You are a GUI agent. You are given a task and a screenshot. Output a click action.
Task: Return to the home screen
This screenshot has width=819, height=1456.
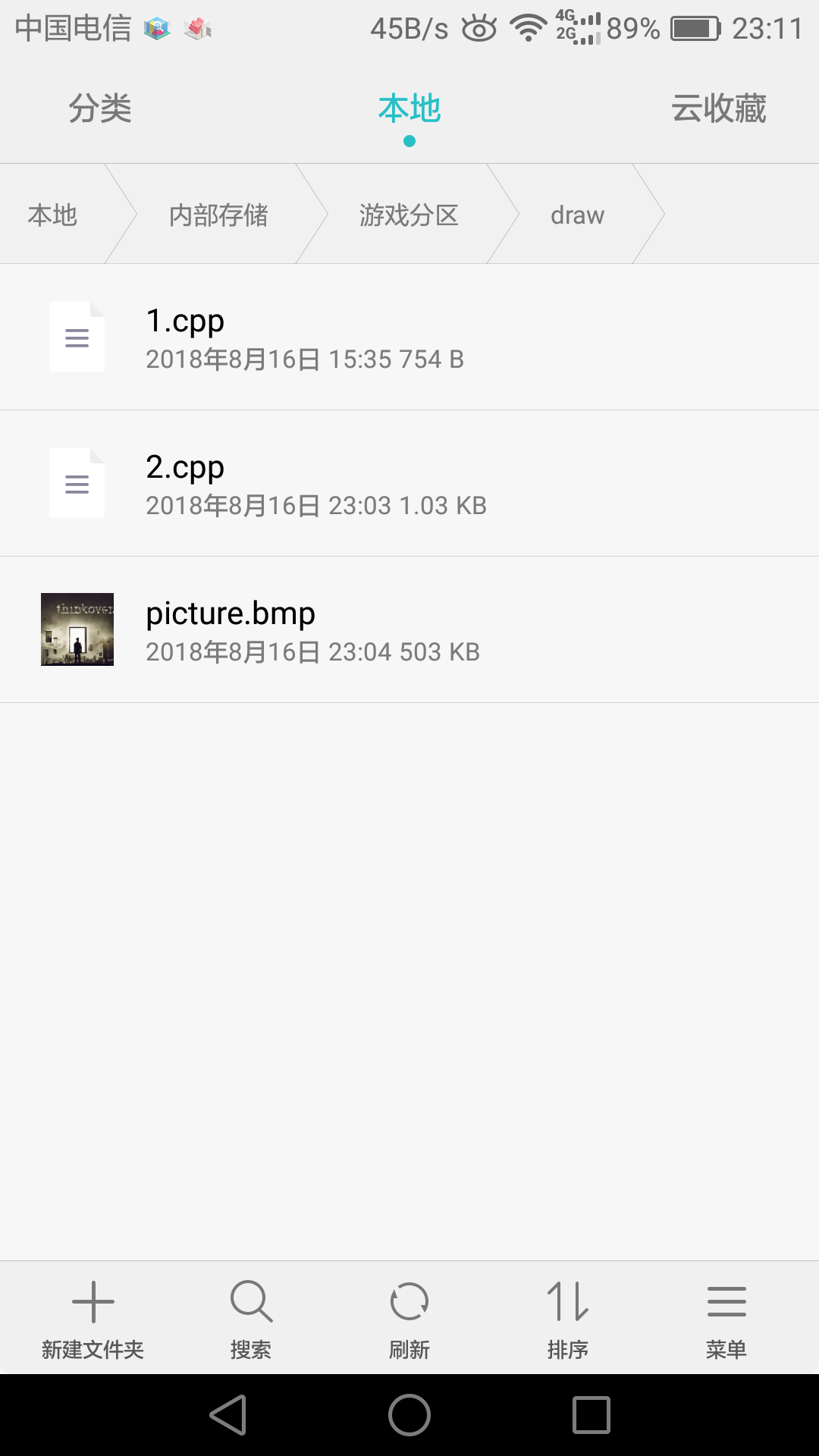(x=409, y=1415)
